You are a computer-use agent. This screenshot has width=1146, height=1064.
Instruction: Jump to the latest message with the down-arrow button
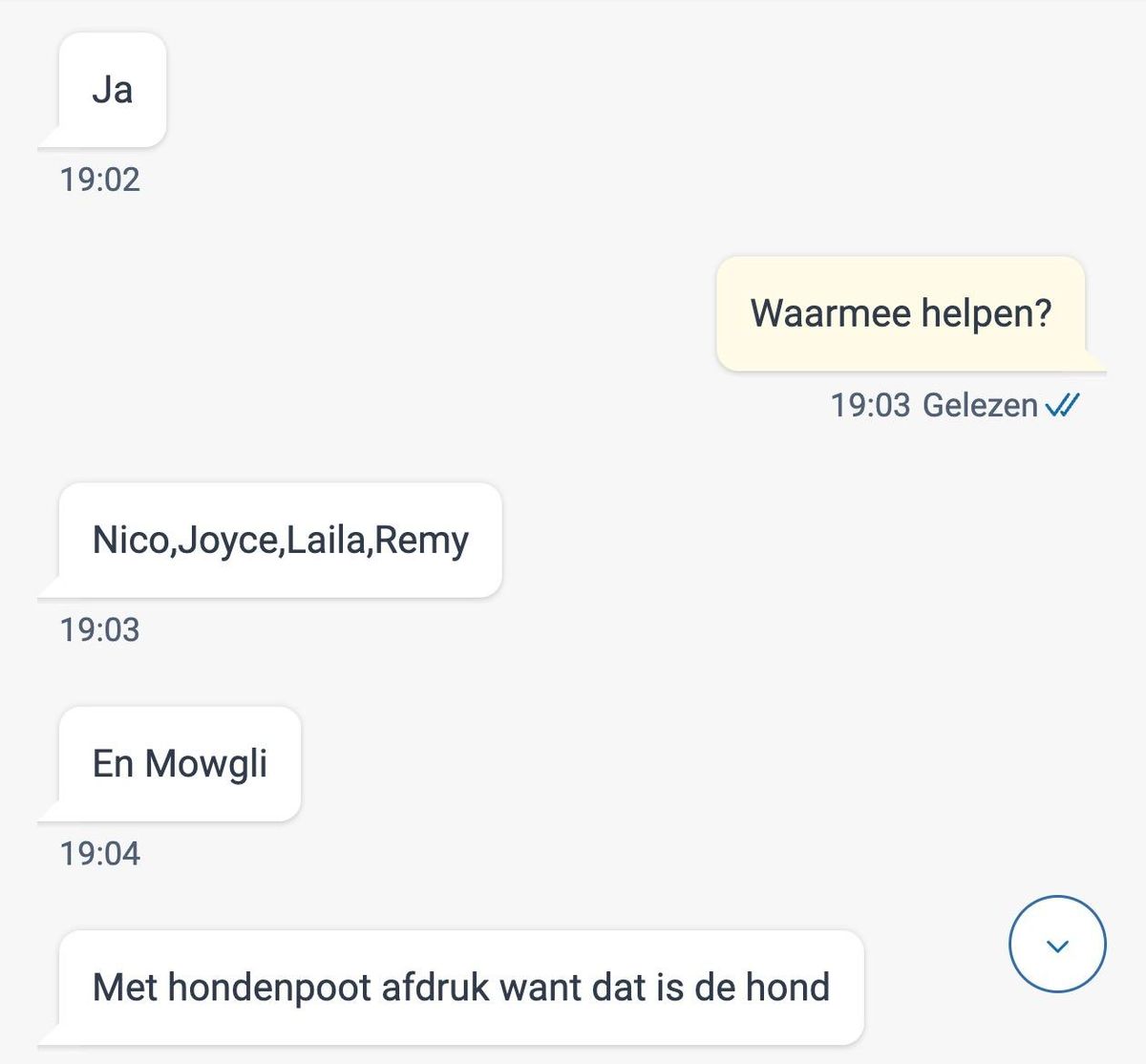[1057, 945]
